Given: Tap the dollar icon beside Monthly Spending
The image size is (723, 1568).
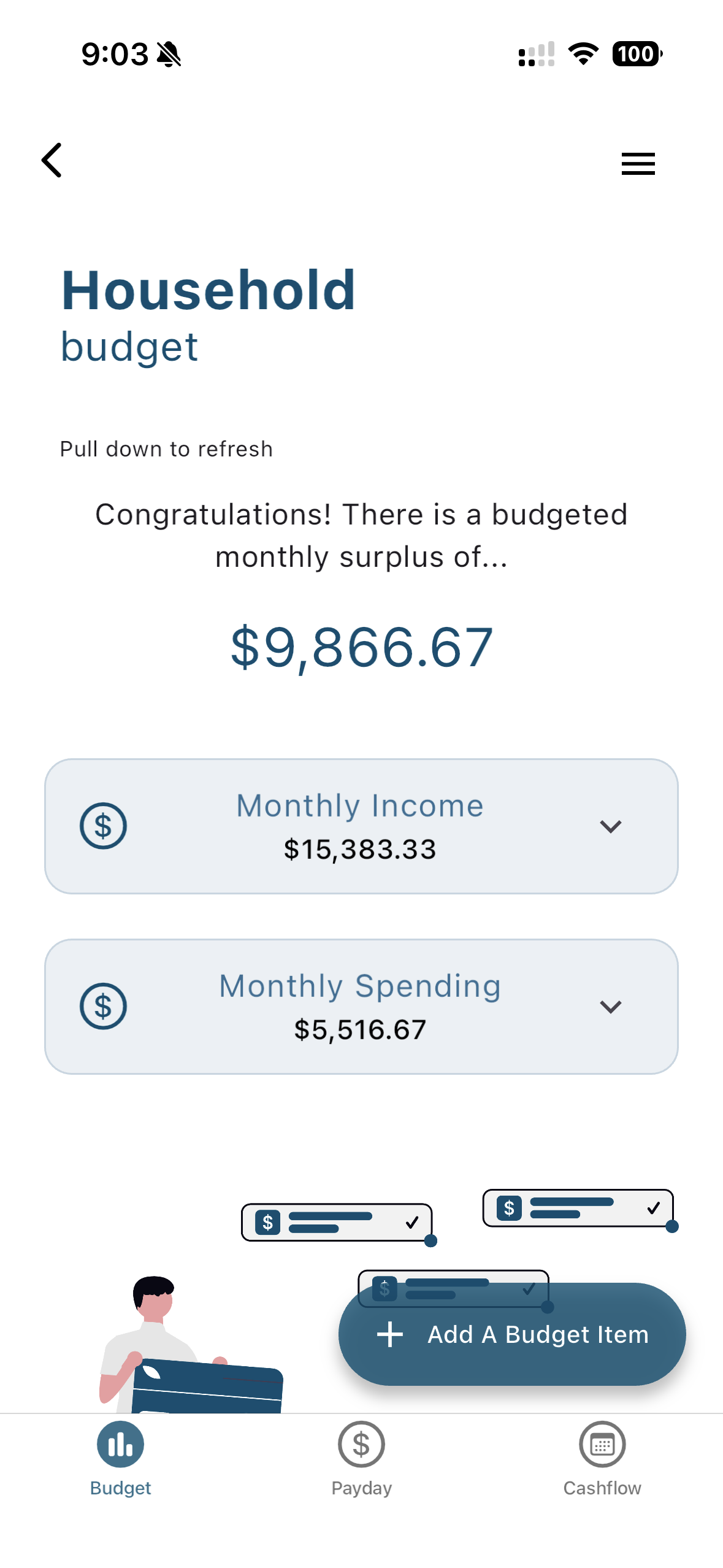Looking at the screenshot, I should click(103, 1006).
